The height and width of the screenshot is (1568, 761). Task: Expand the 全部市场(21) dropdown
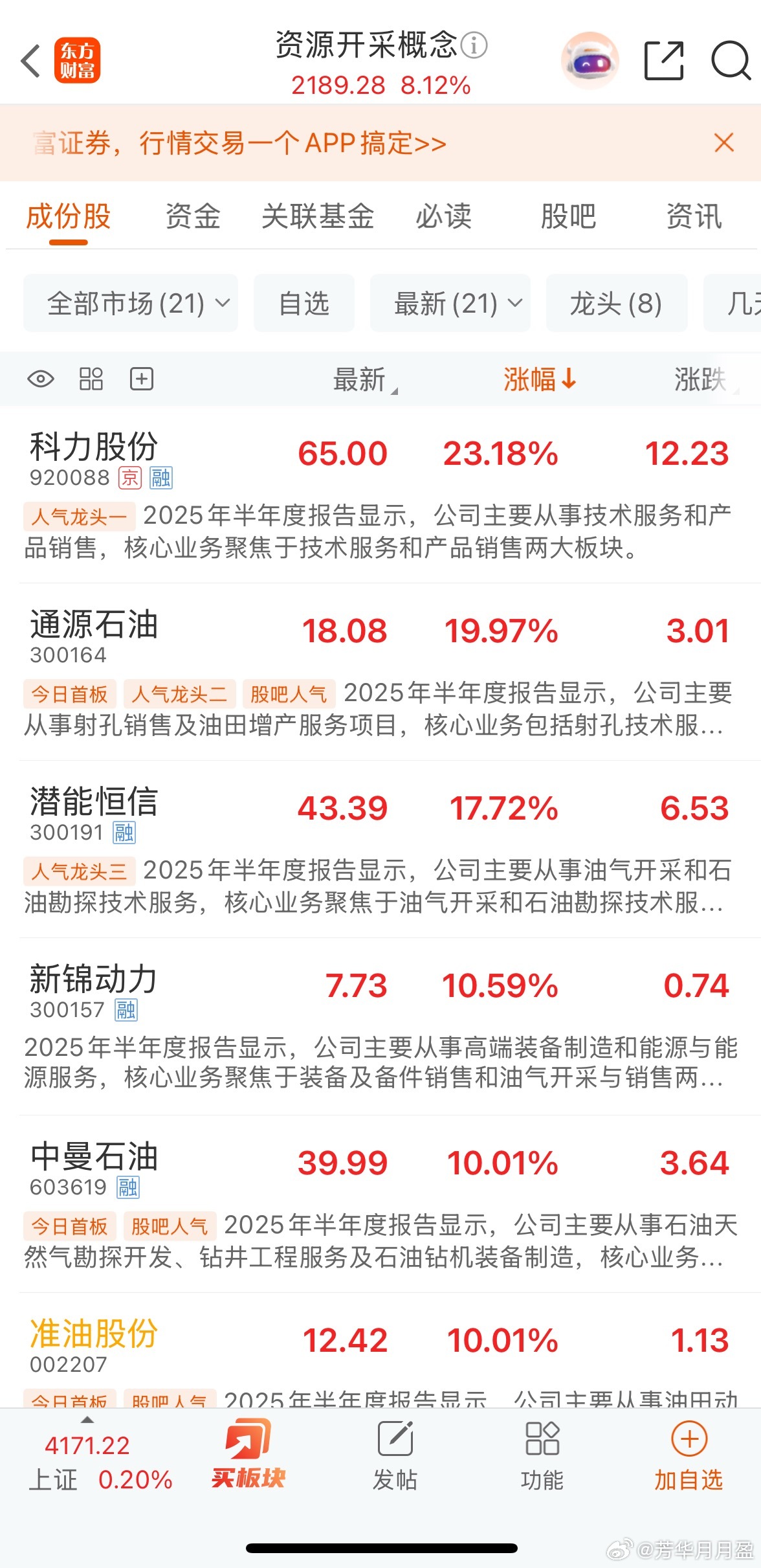click(x=131, y=303)
